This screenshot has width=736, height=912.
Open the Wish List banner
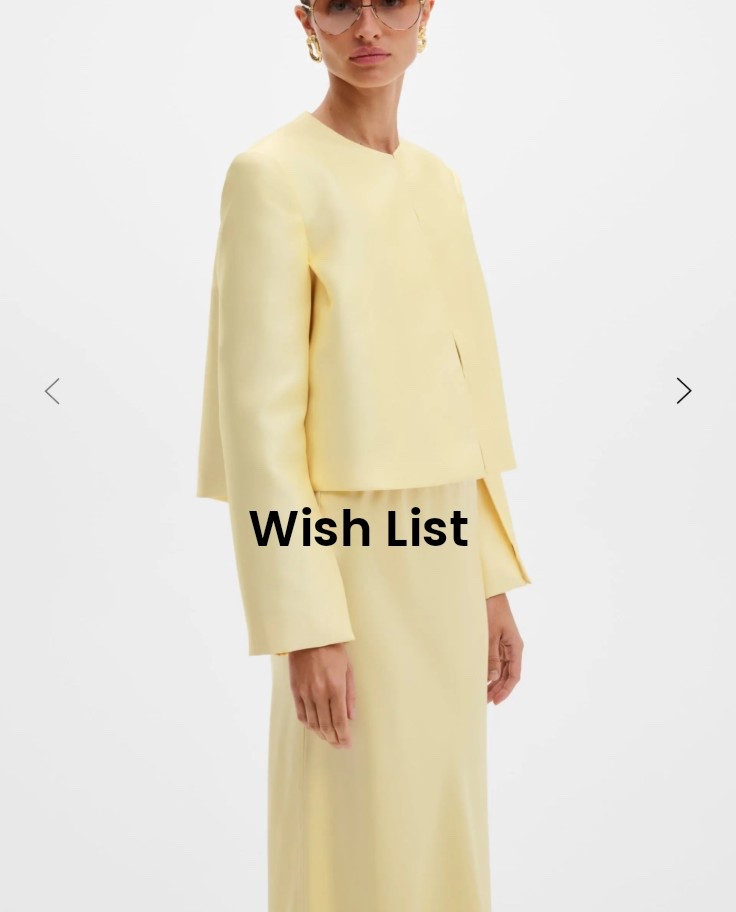(x=358, y=528)
